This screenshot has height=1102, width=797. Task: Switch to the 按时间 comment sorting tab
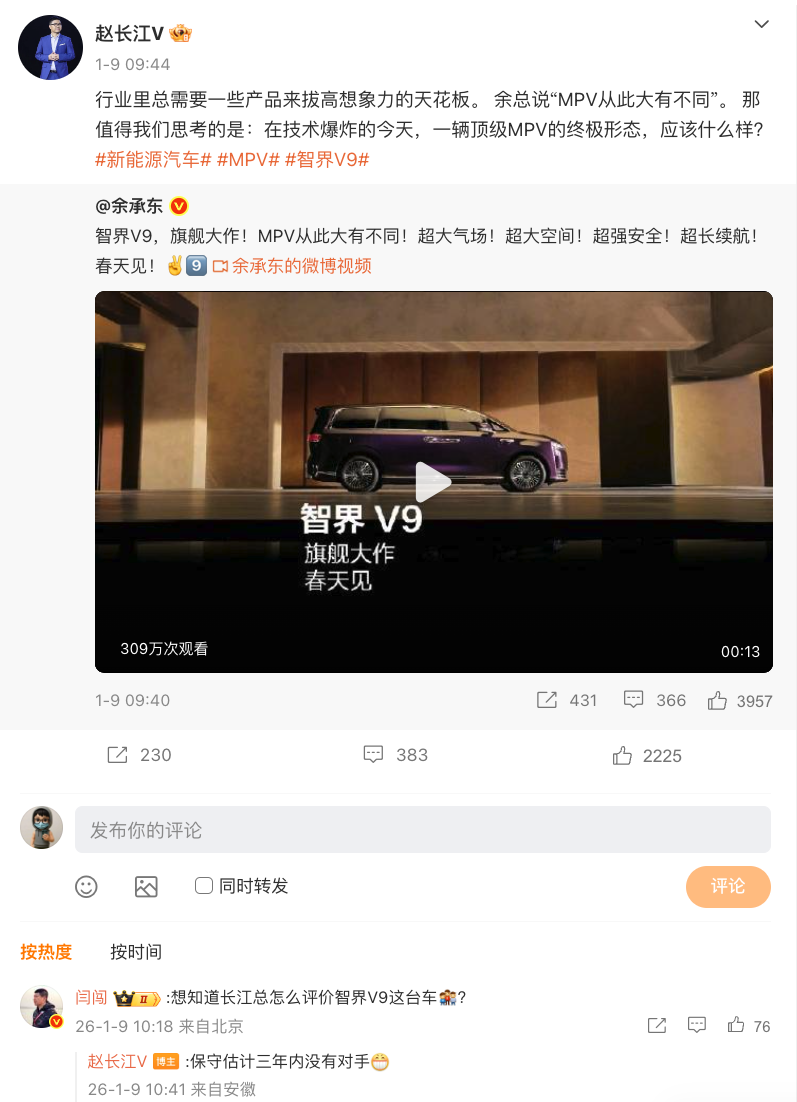tap(136, 951)
